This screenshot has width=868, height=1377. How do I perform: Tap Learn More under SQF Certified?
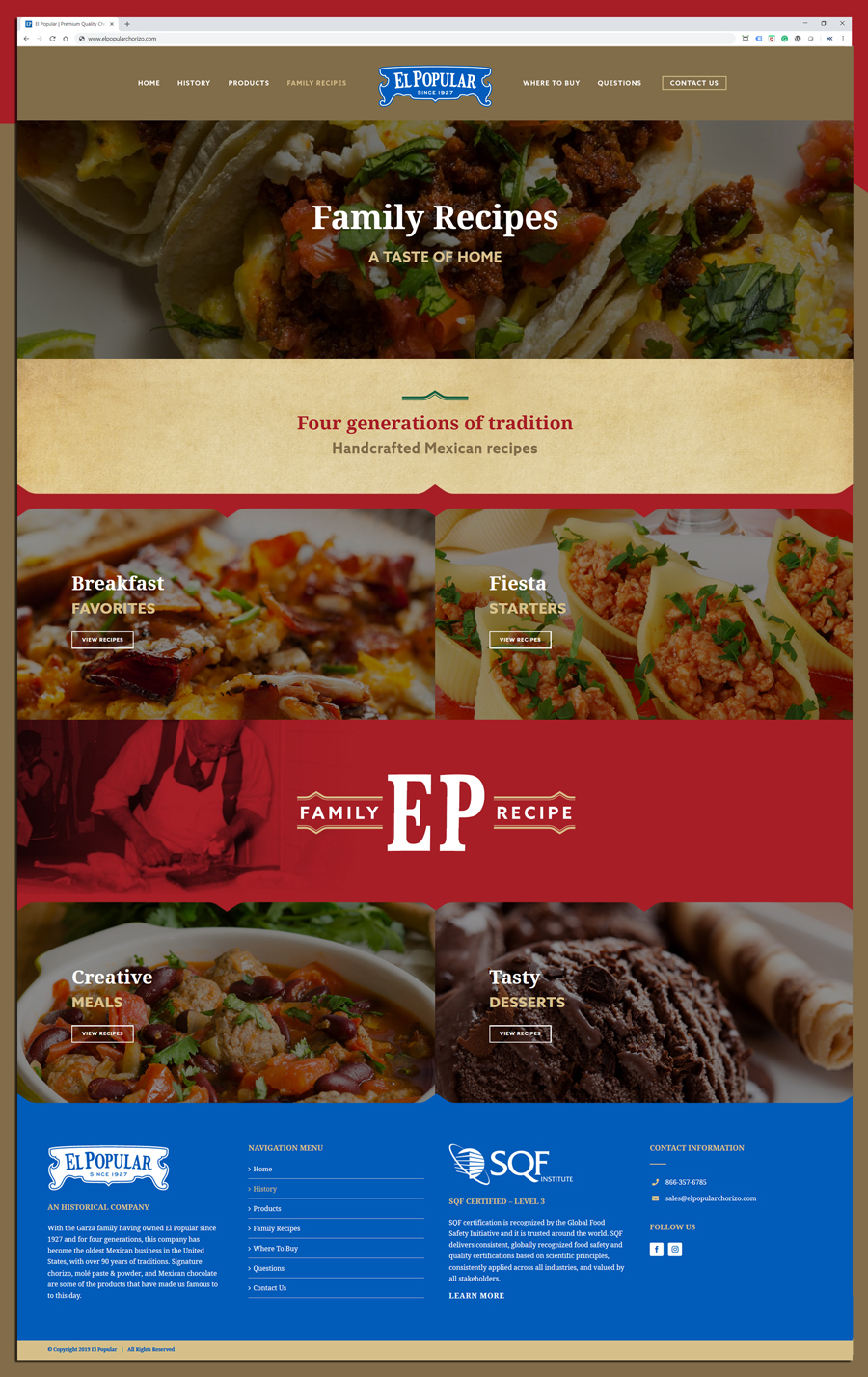(476, 1296)
